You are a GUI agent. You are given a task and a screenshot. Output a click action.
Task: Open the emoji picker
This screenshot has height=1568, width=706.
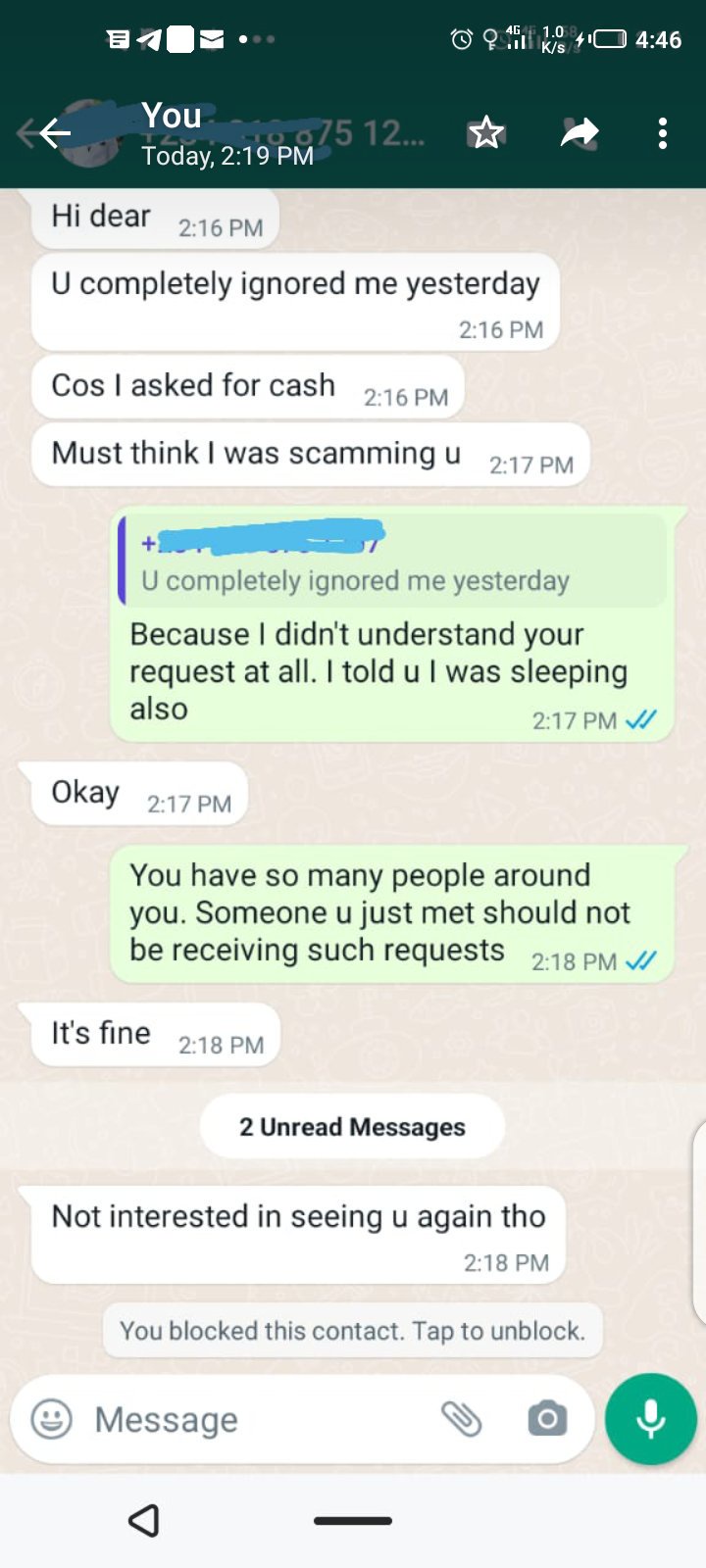pos(52,1418)
